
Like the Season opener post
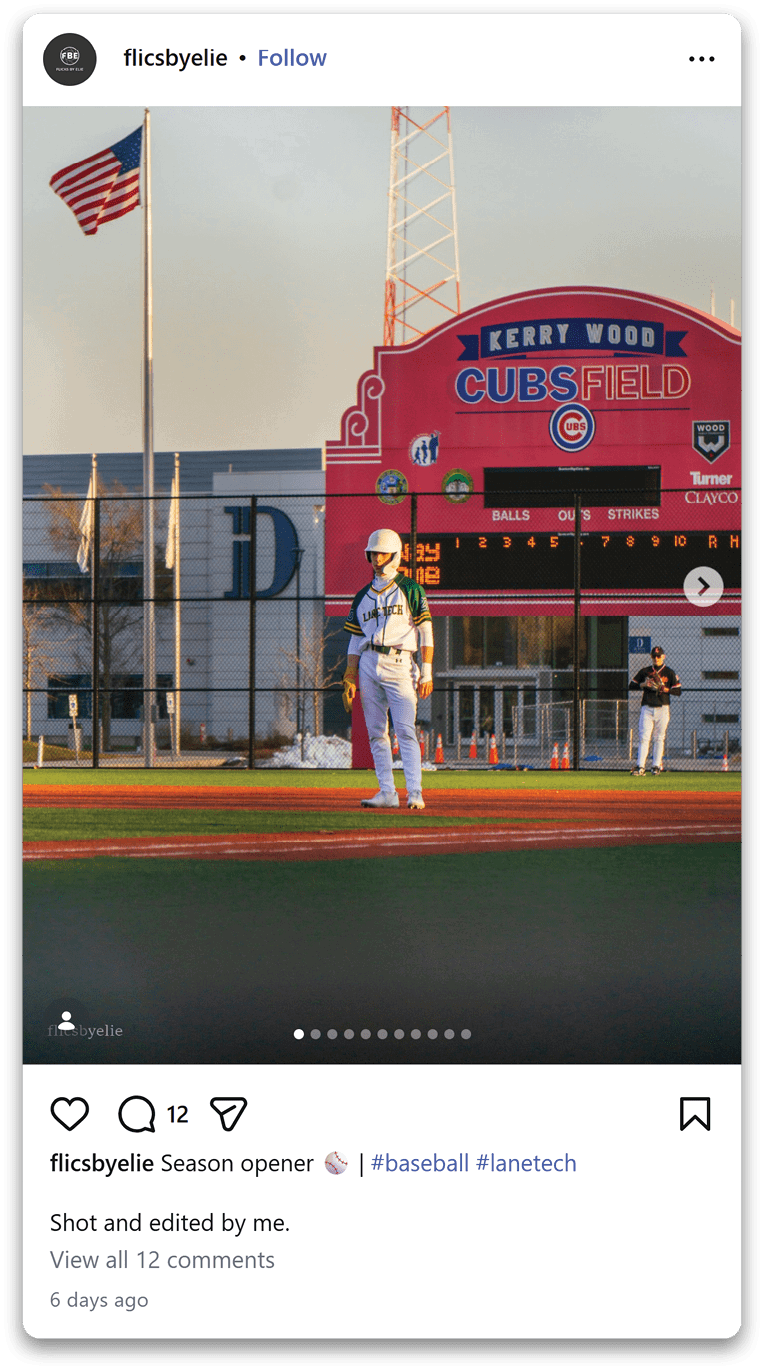70,1114
